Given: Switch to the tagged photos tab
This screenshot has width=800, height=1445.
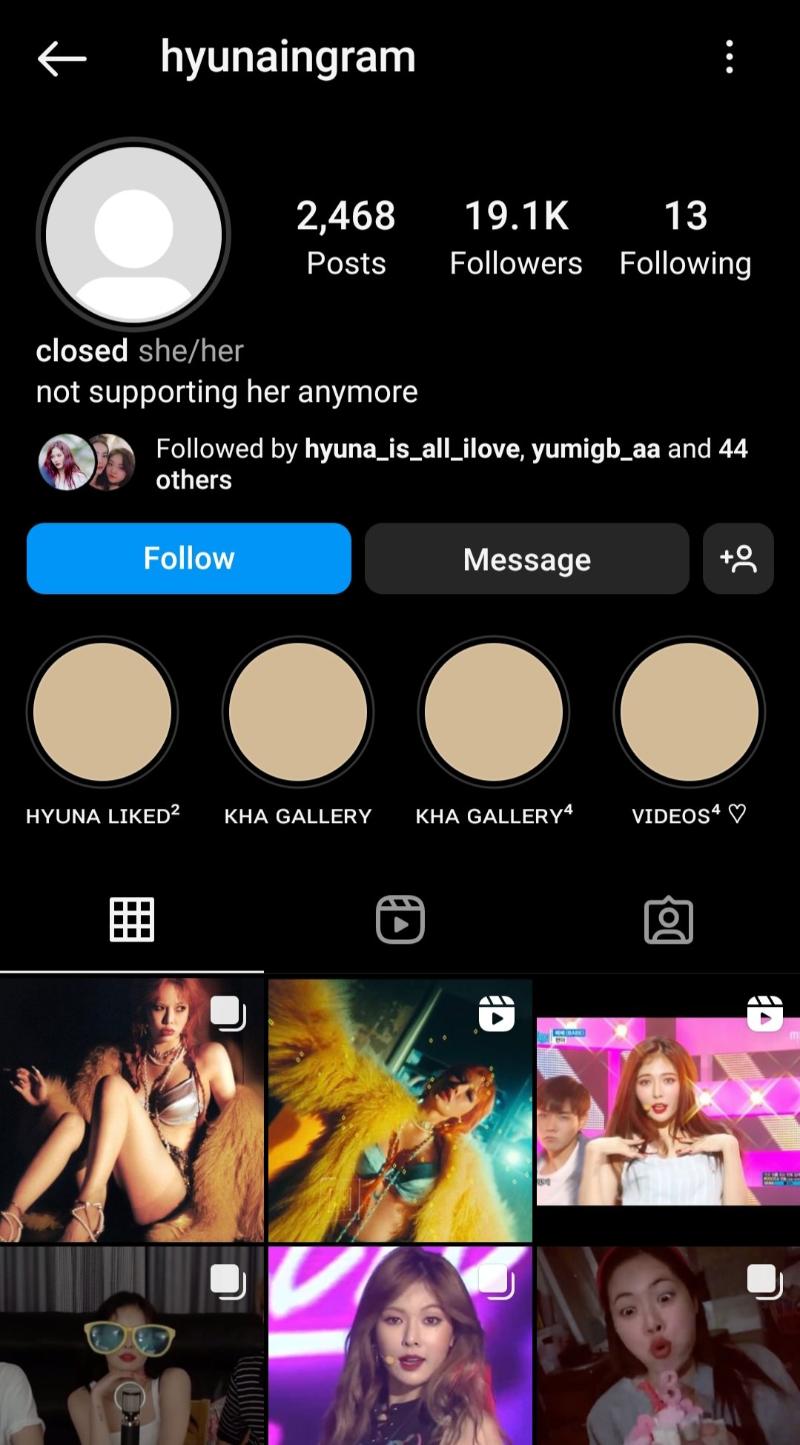Looking at the screenshot, I should click(668, 920).
